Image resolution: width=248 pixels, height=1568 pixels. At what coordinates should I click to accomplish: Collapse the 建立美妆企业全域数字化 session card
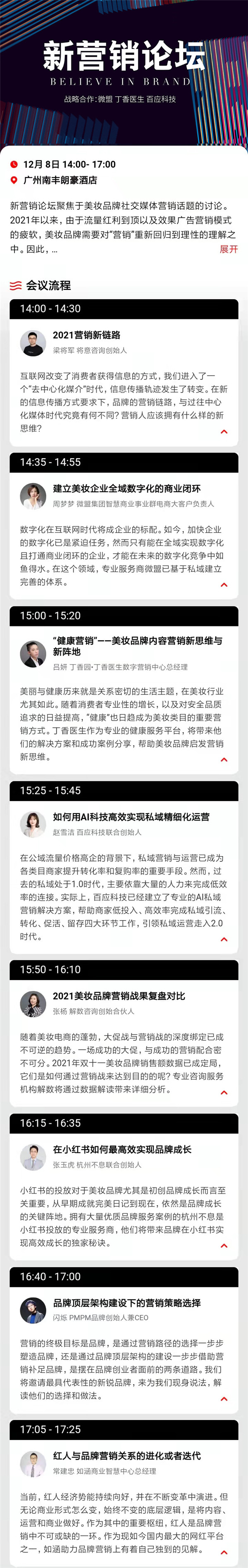coord(224,585)
